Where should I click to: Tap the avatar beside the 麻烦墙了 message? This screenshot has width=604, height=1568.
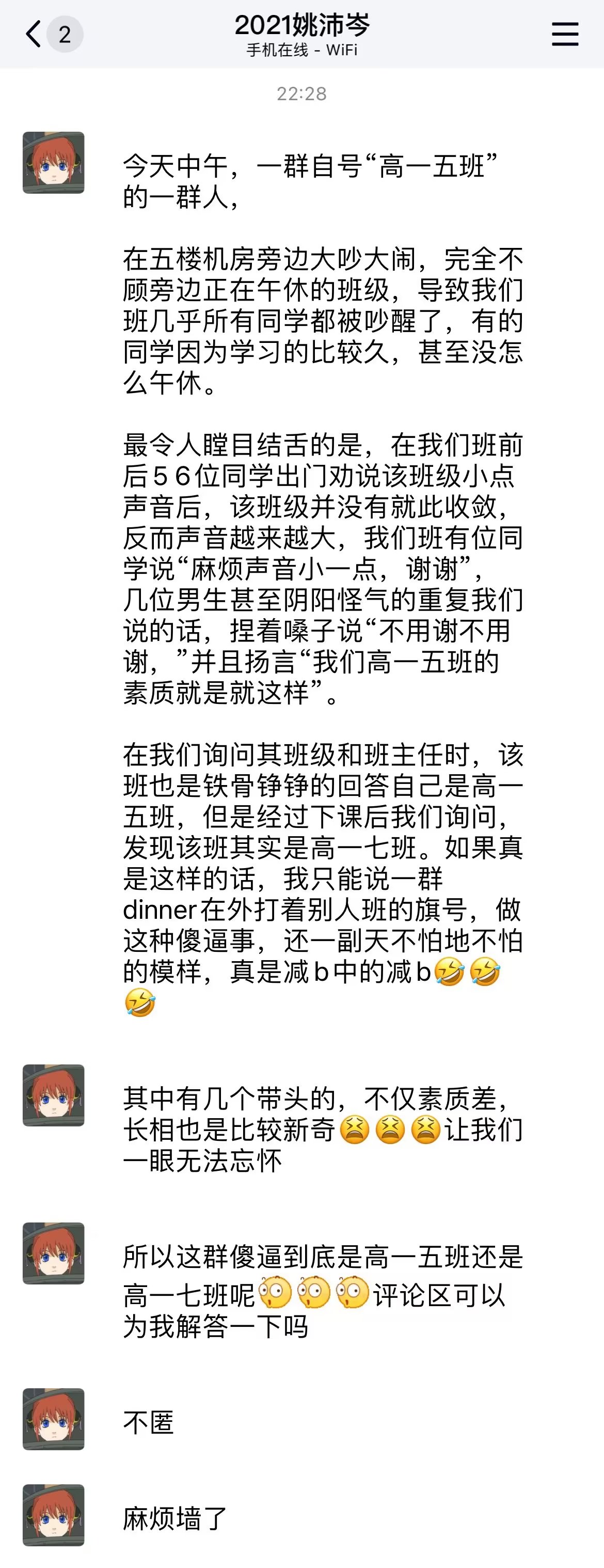click(54, 1515)
